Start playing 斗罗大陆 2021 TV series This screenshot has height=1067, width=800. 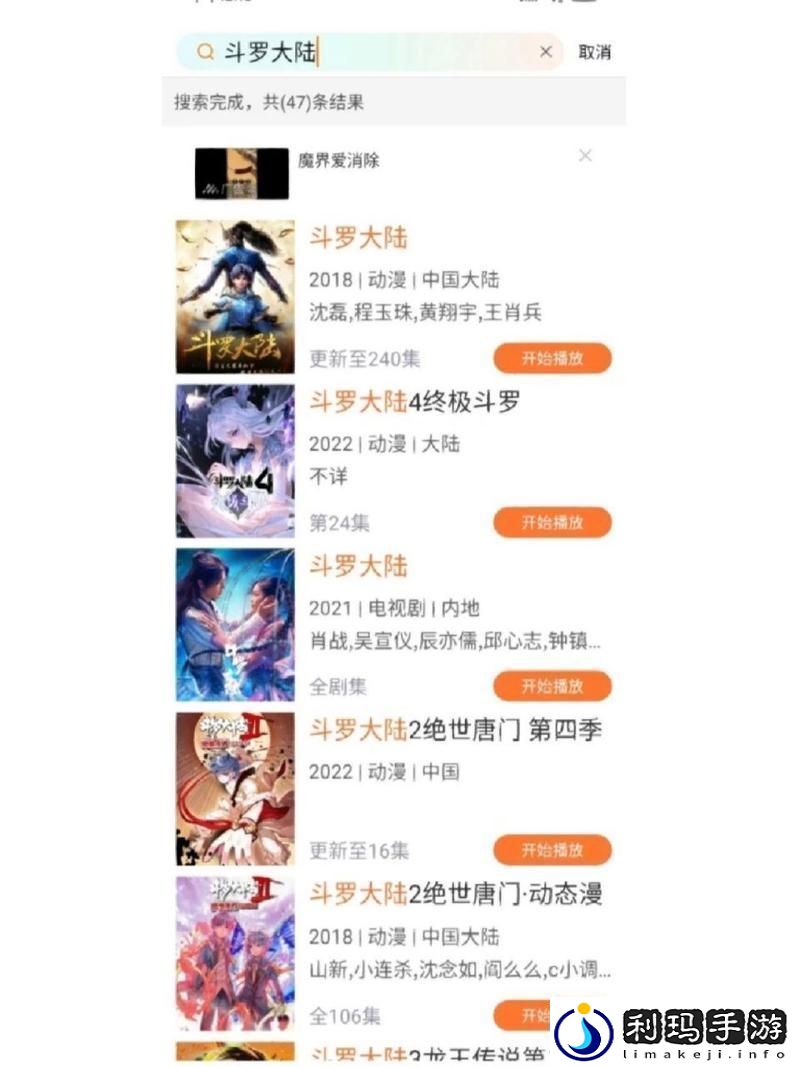(x=552, y=686)
